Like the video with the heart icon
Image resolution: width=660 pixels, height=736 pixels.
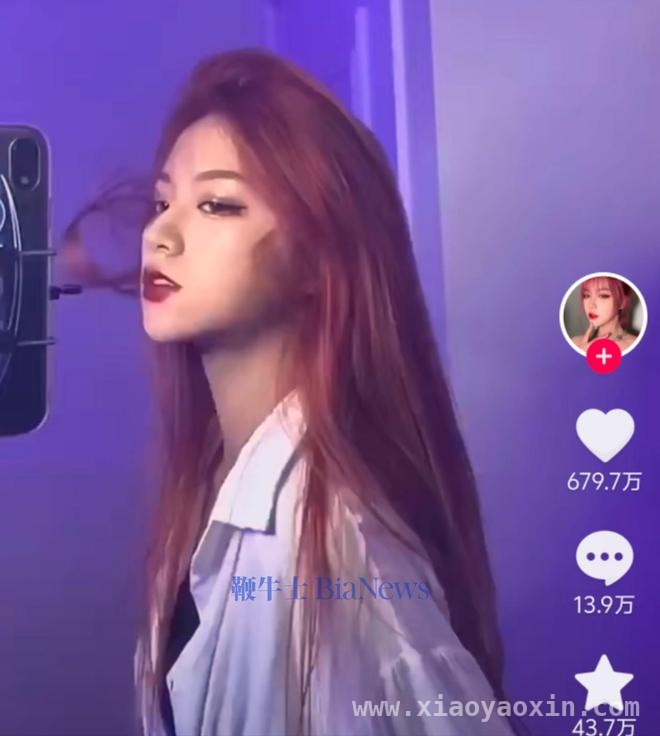604,435
